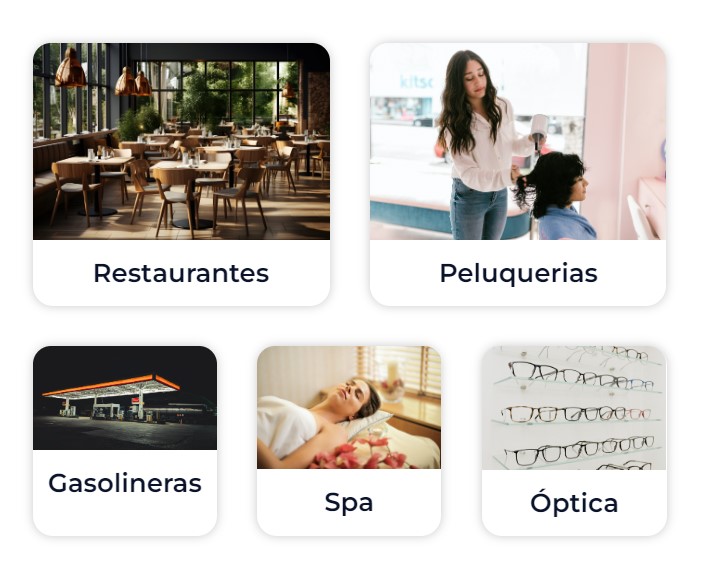This screenshot has height=577, width=702.
Task: Open the Restaurantes category card
Action: pyautogui.click(x=181, y=174)
